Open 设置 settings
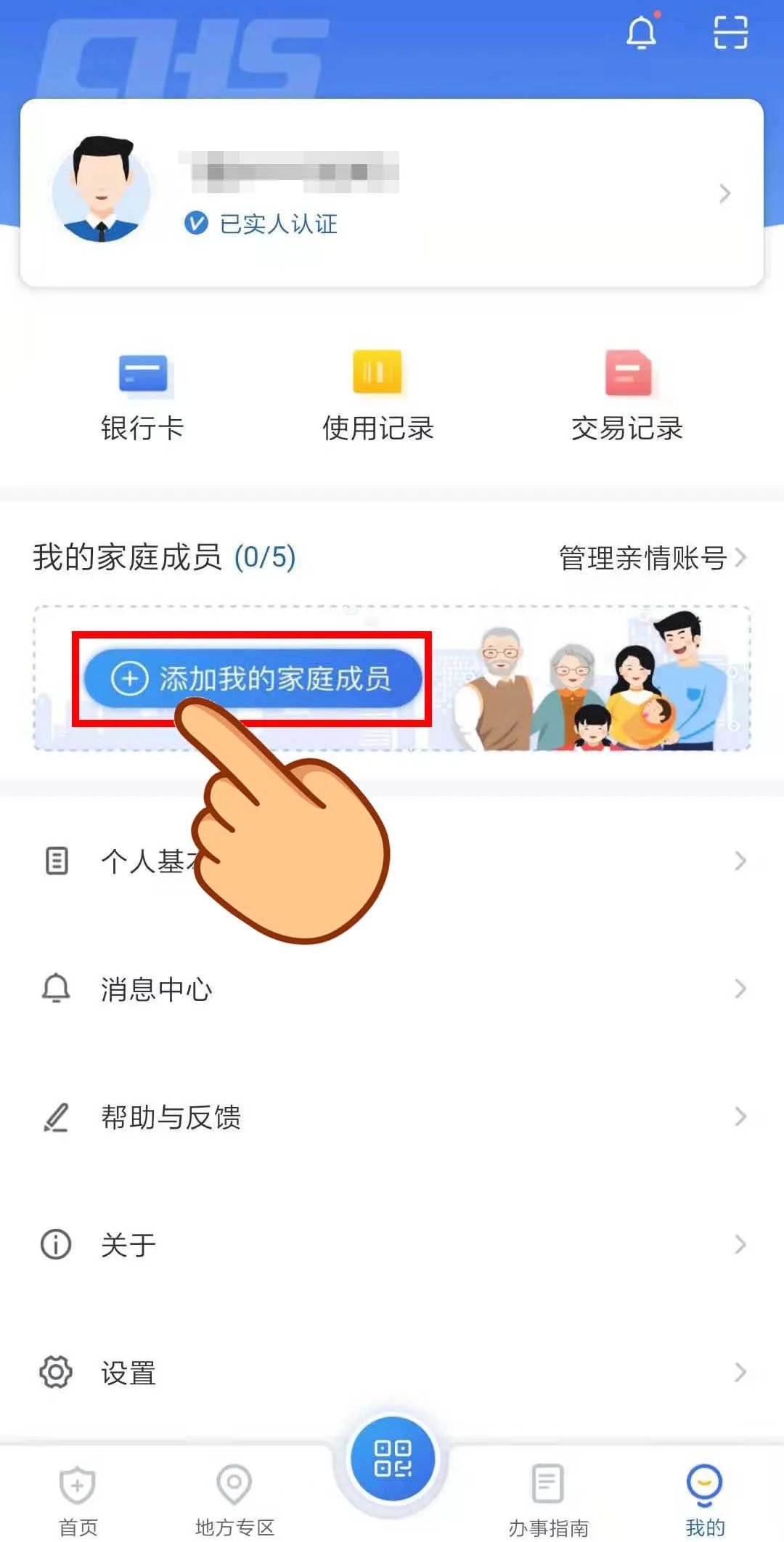784x1542 pixels. tap(392, 1372)
